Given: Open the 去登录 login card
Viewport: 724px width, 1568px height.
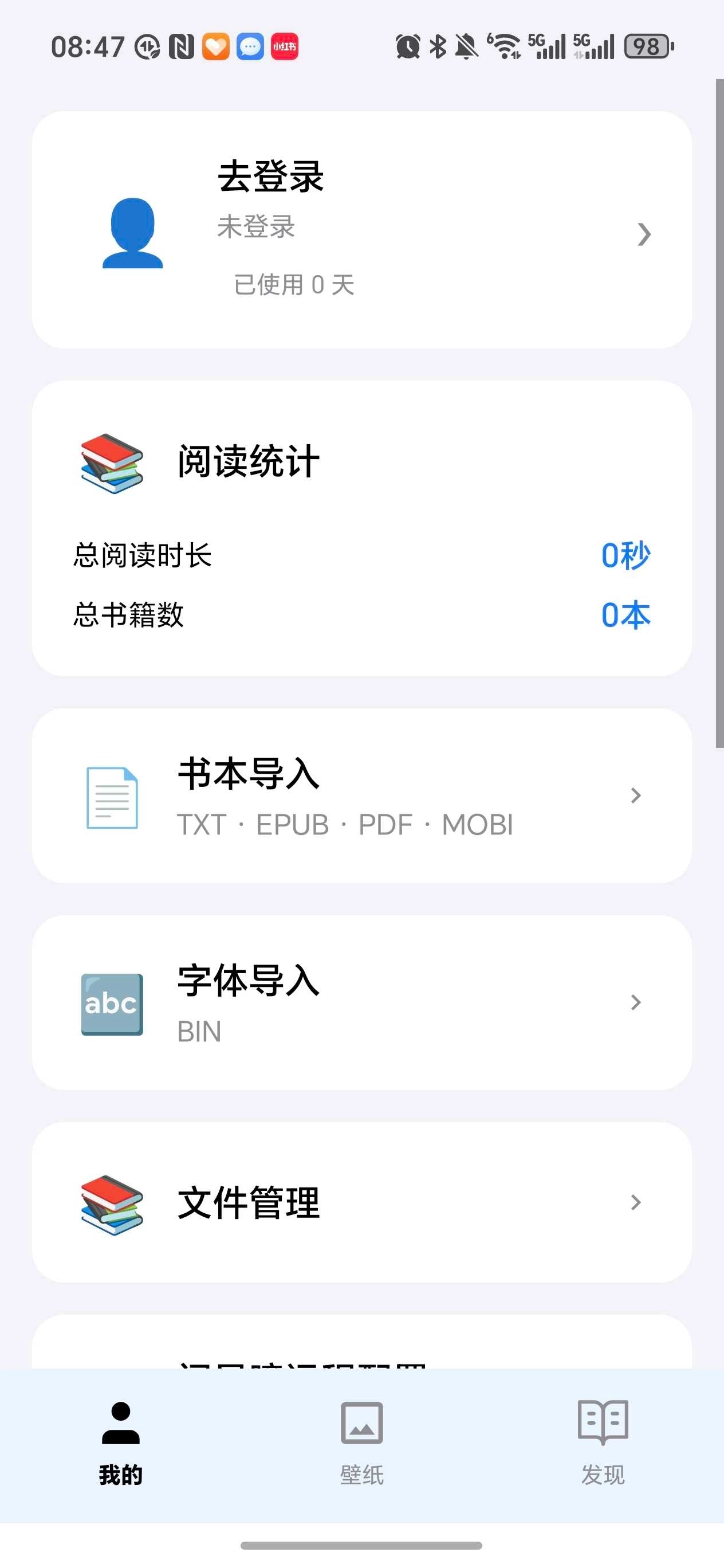Looking at the screenshot, I should (361, 229).
